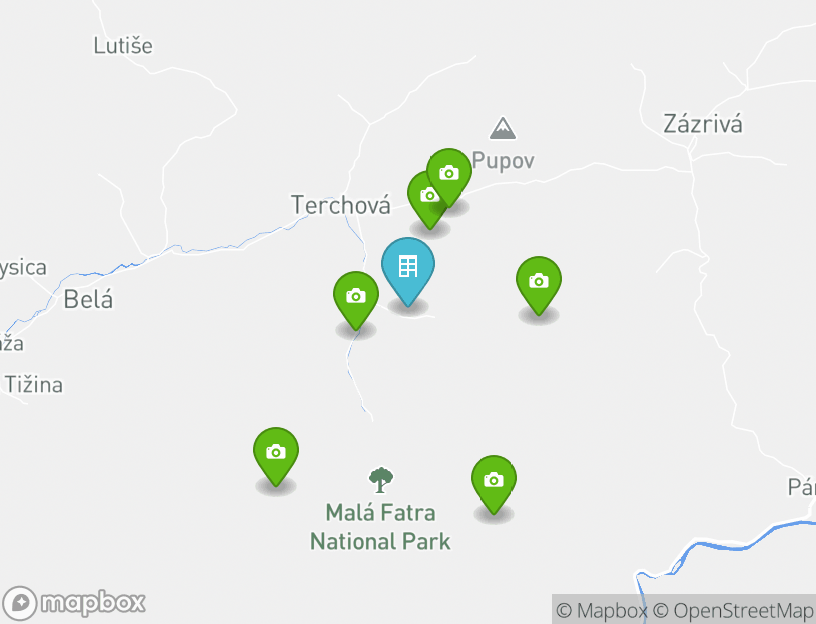The image size is (816, 624).
Task: Open the camera marker nearest the Zázrivá side
Action: coord(538,281)
